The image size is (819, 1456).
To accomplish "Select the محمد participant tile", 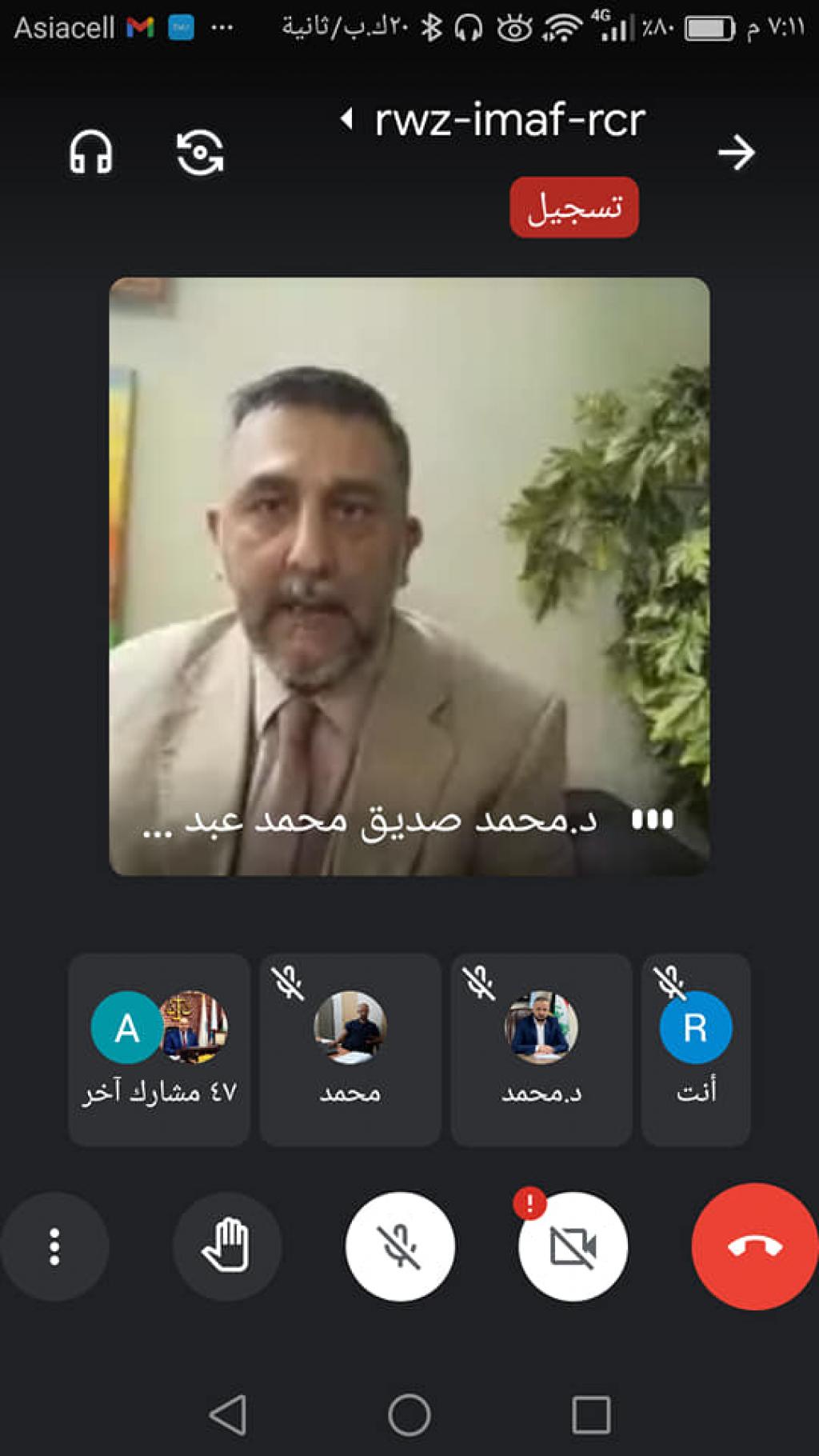I will tap(350, 1049).
